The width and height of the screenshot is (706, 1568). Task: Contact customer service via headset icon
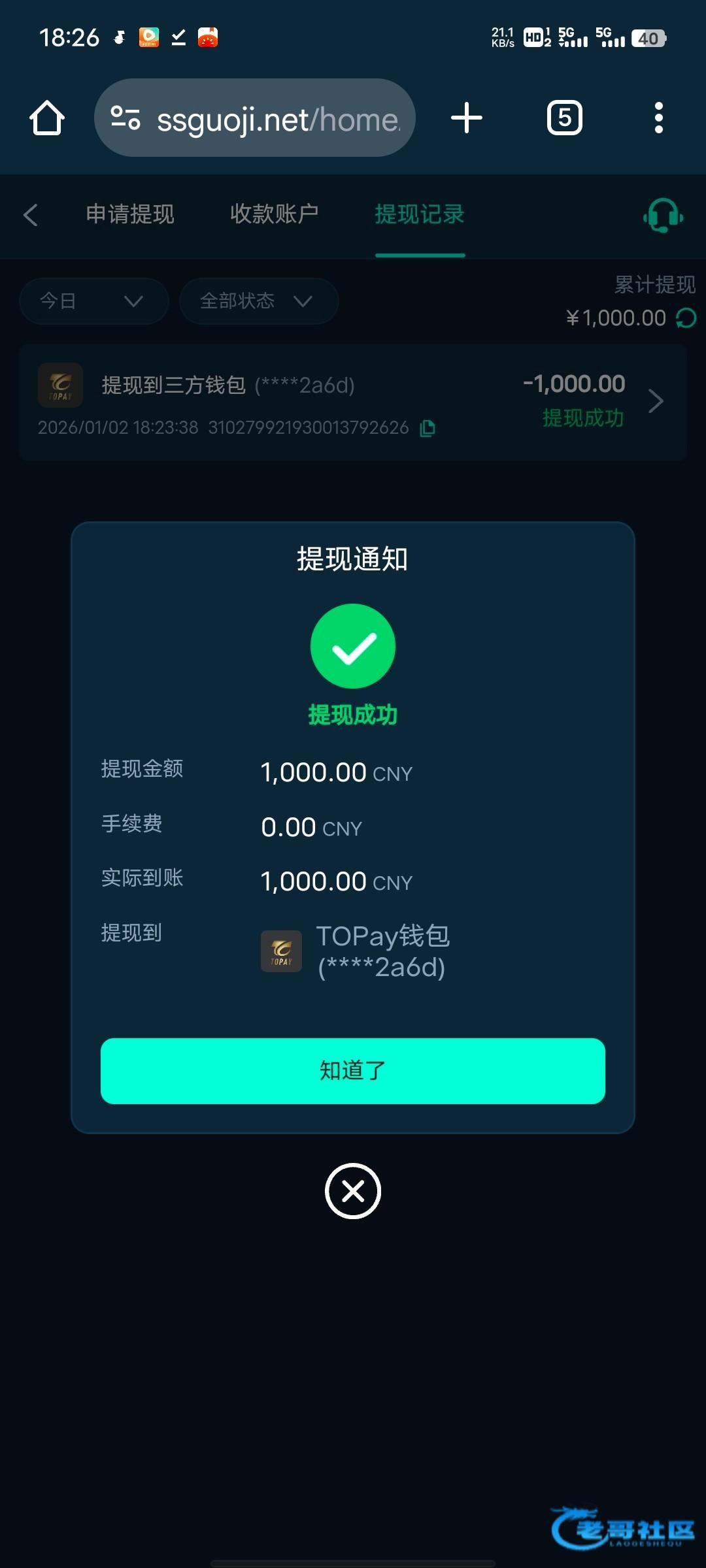[663, 215]
